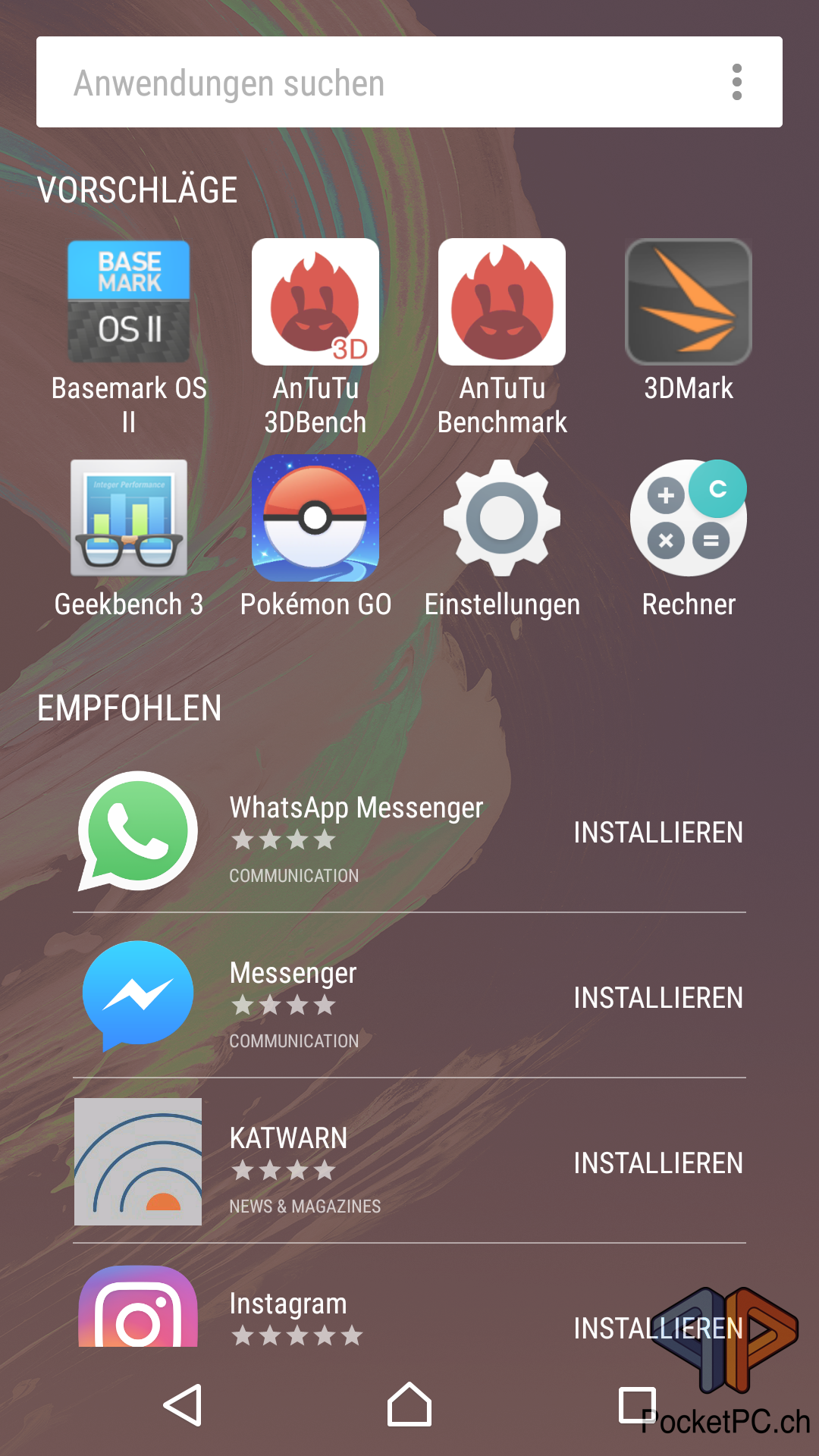Image resolution: width=819 pixels, height=1456 pixels.
Task: Return to the home screen
Action: pos(409,1404)
